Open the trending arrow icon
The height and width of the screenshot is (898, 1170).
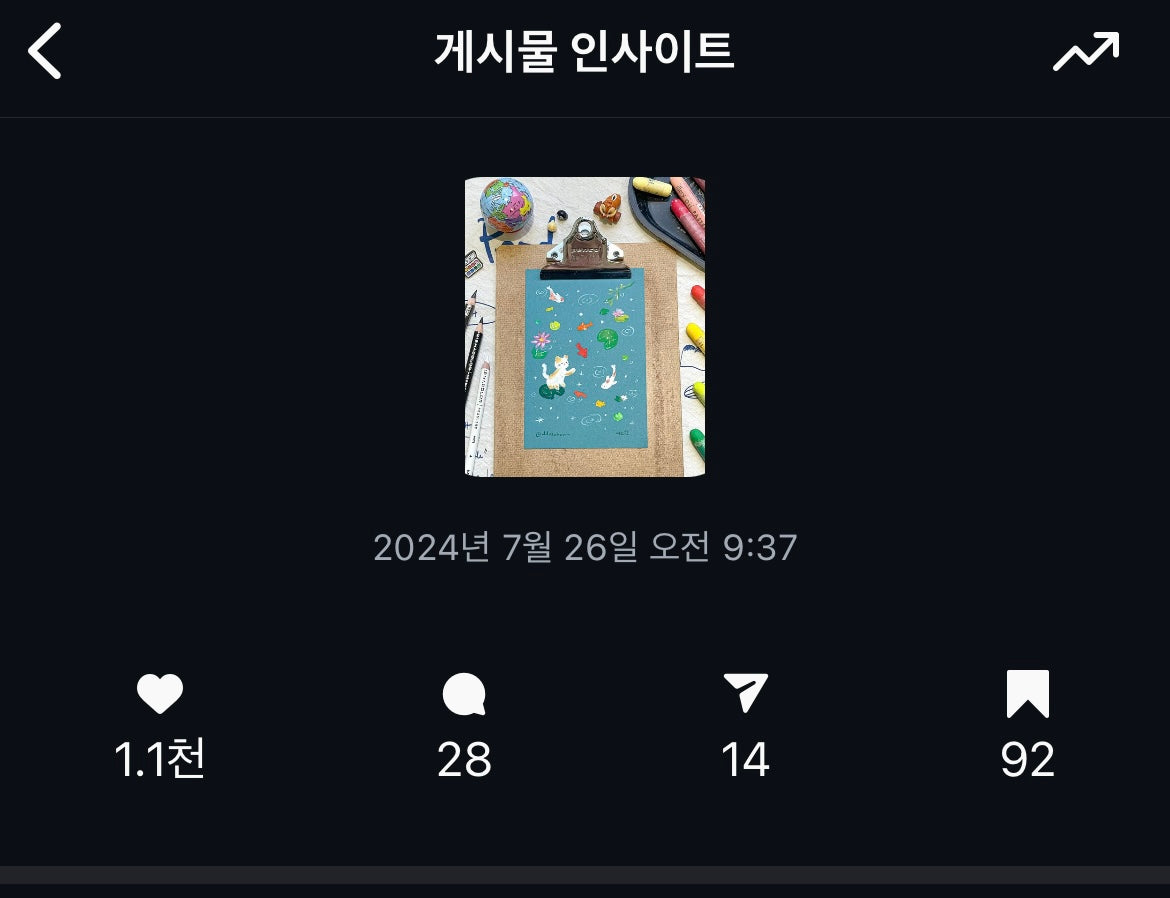pos(1085,52)
